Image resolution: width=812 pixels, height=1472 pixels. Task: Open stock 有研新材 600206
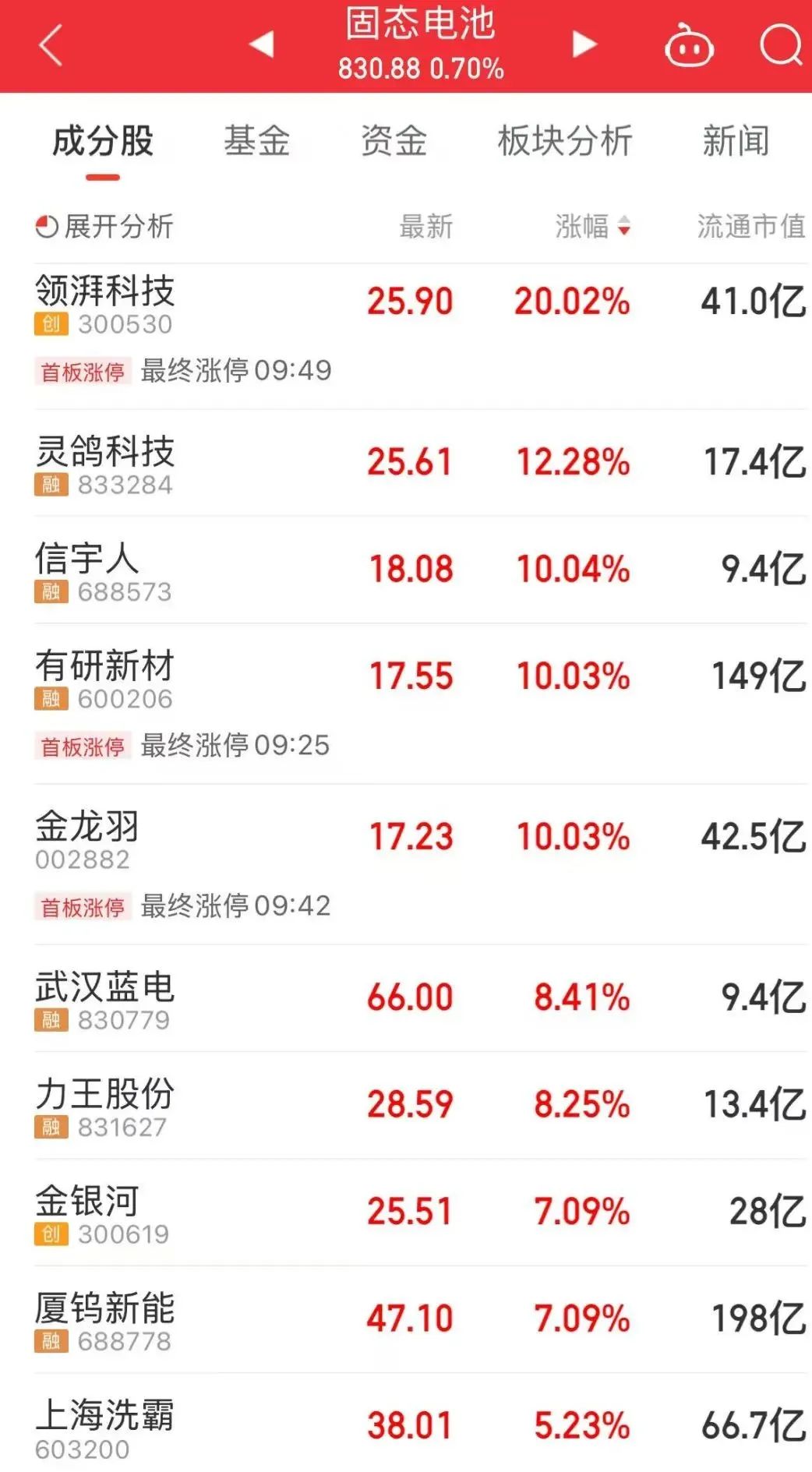105,677
